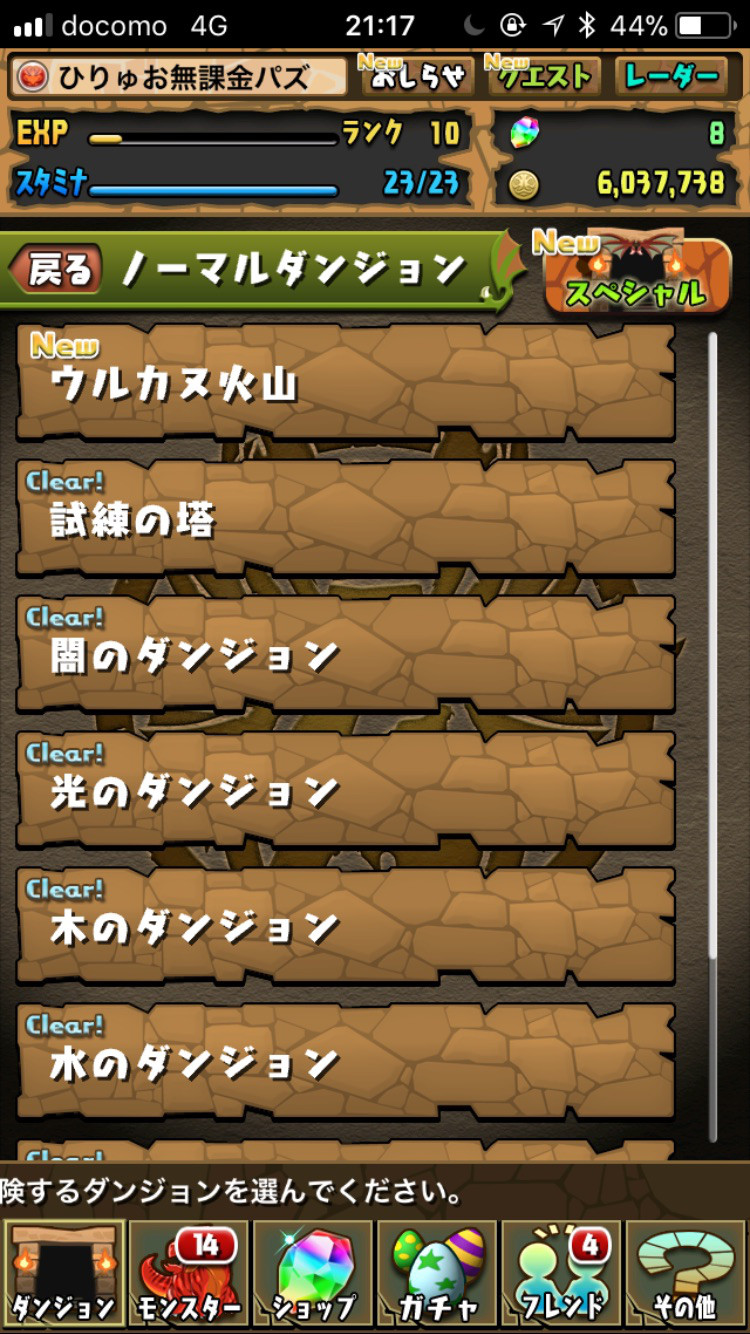Screen dimensions: 750x1334
Task: Open the レーダー radar button
Action: pyautogui.click(x=671, y=76)
